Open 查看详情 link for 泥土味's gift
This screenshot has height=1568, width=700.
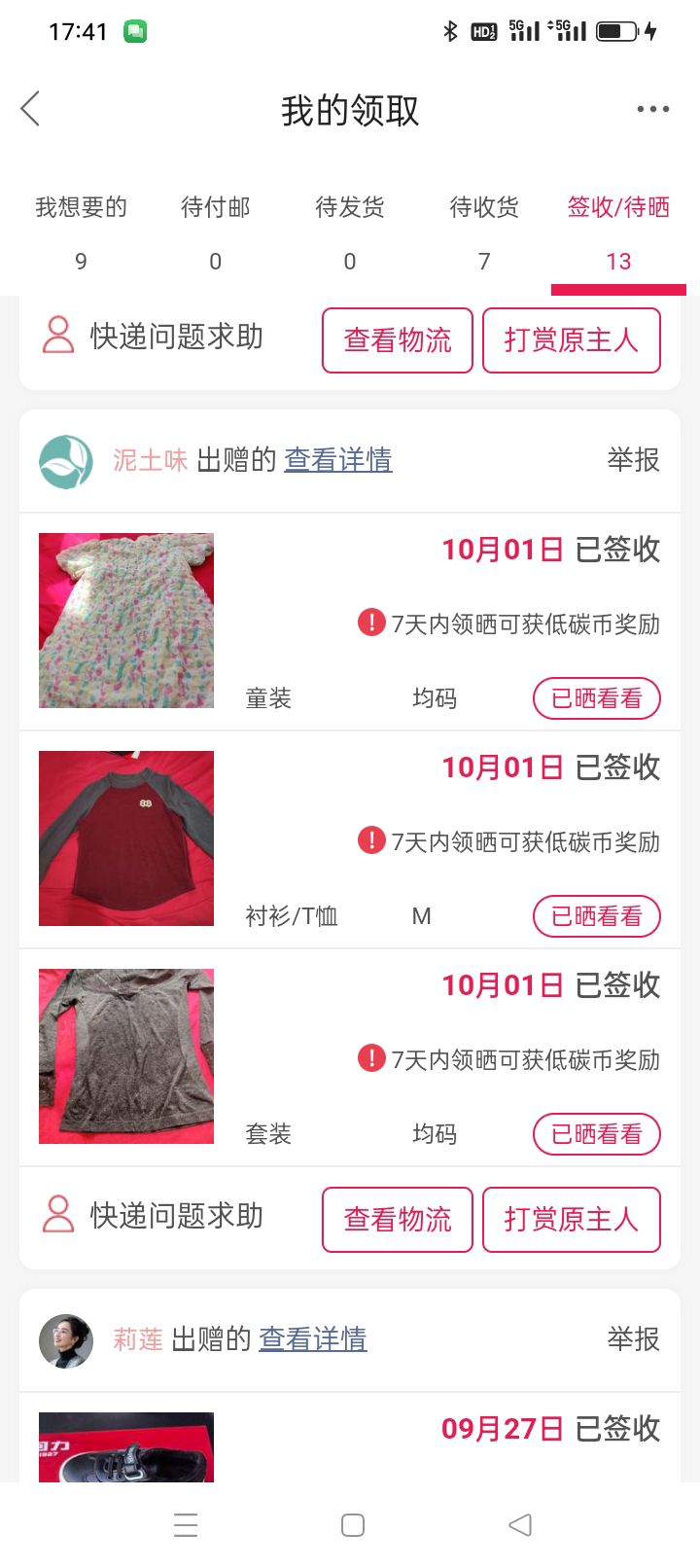(x=337, y=459)
